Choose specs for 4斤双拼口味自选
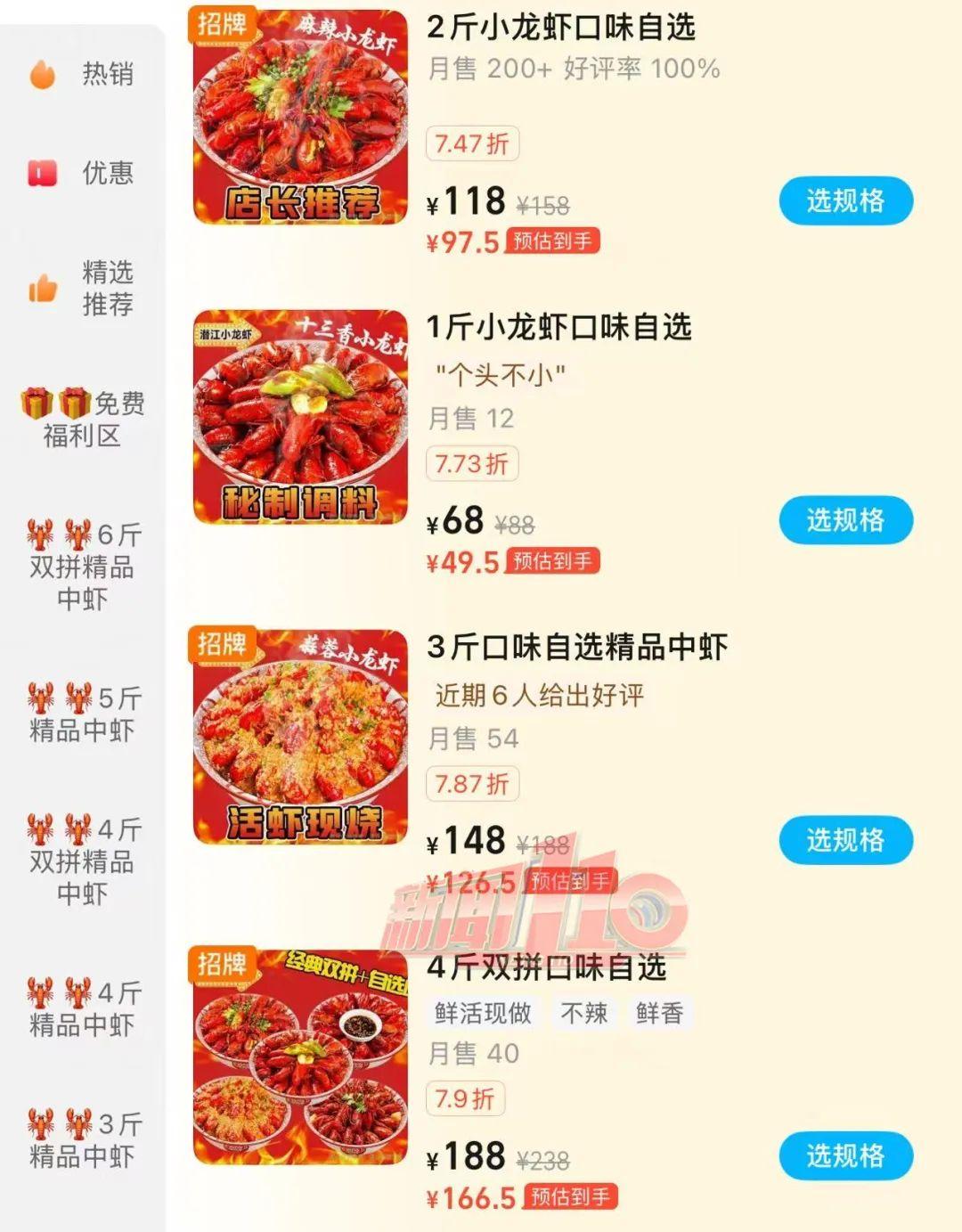This screenshot has height=1232, width=962. 845,1156
